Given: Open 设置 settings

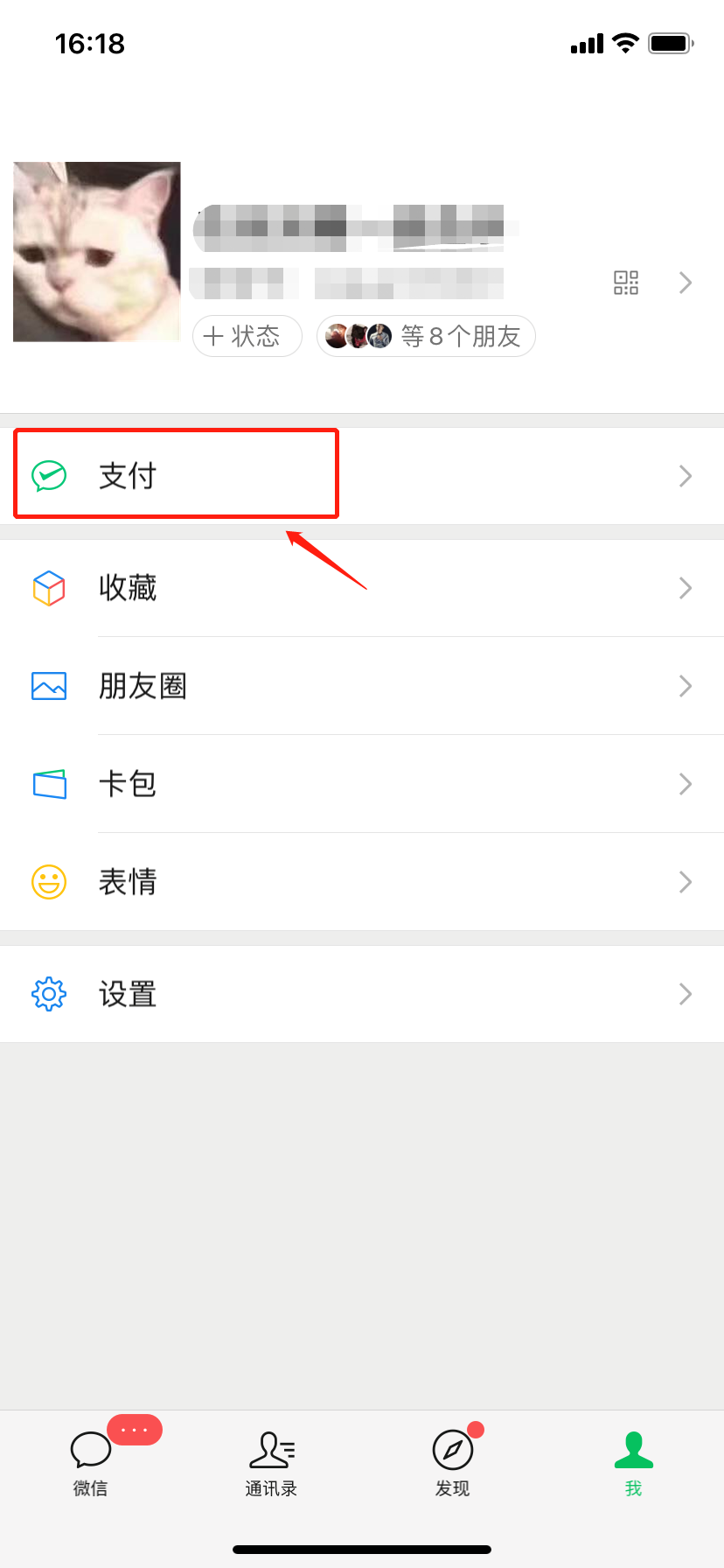Looking at the screenshot, I should point(362,994).
